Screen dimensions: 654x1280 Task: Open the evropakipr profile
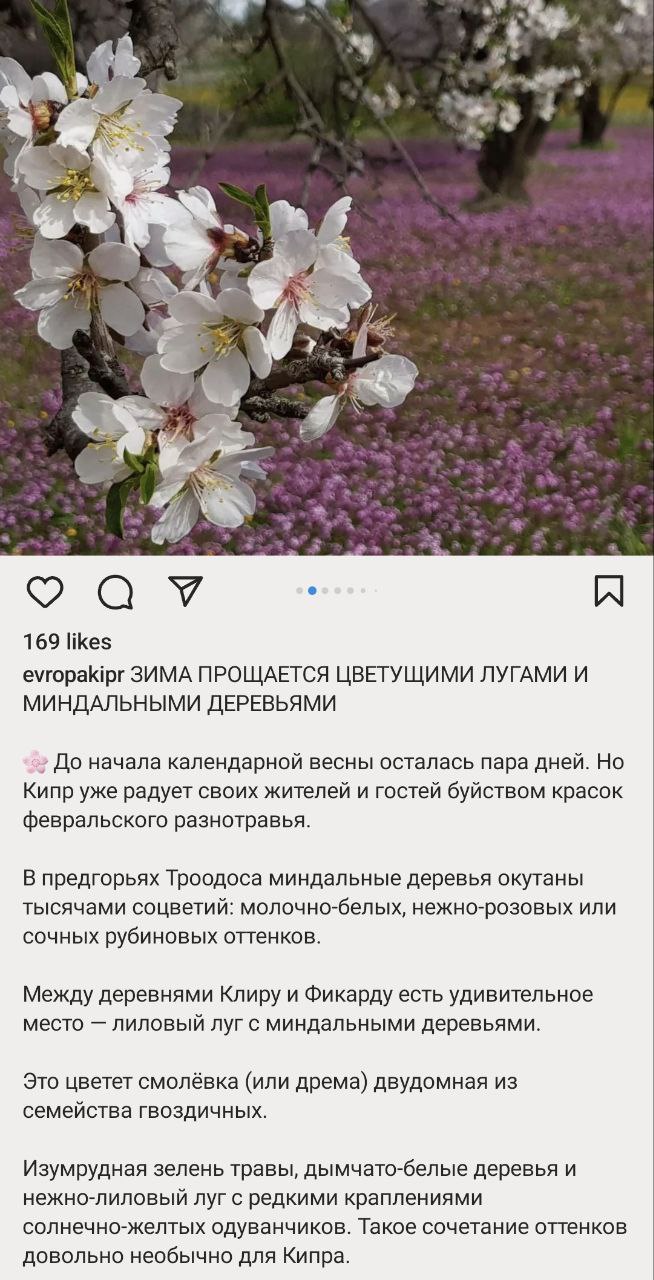[73, 675]
